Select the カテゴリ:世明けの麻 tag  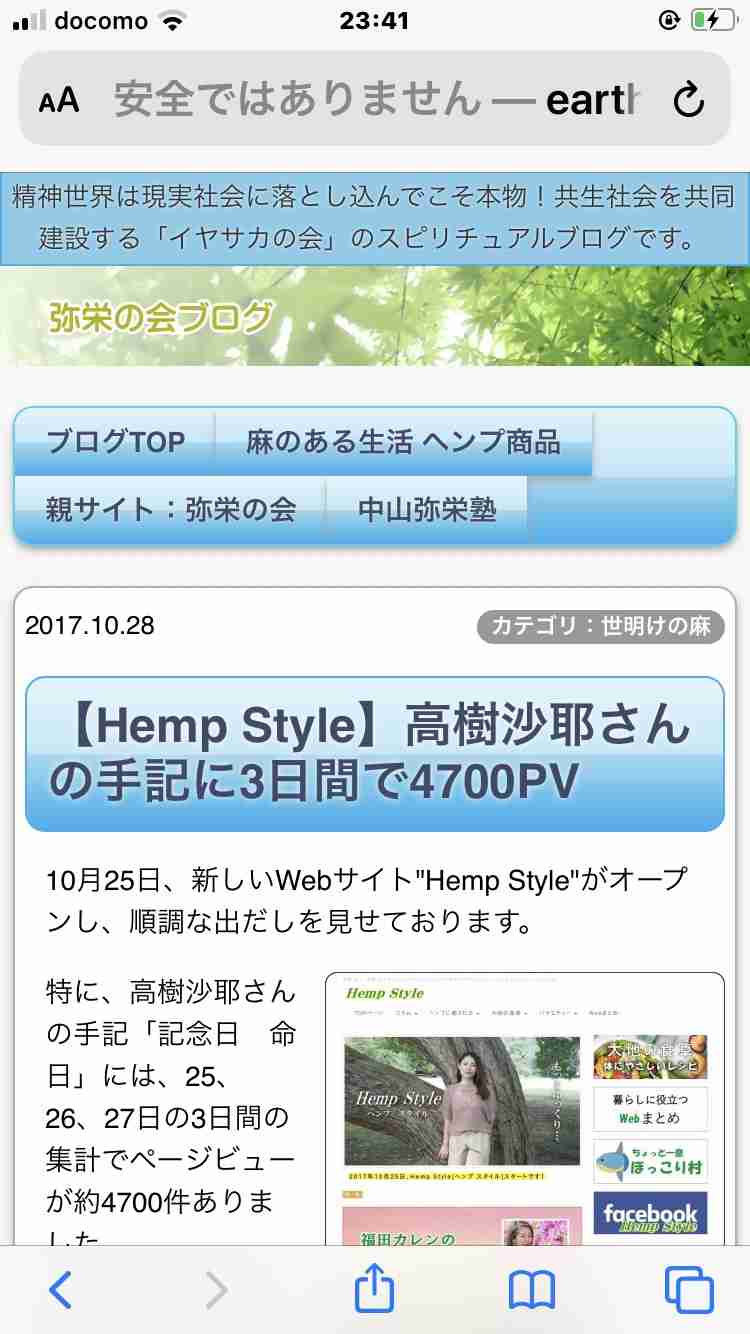pos(600,627)
